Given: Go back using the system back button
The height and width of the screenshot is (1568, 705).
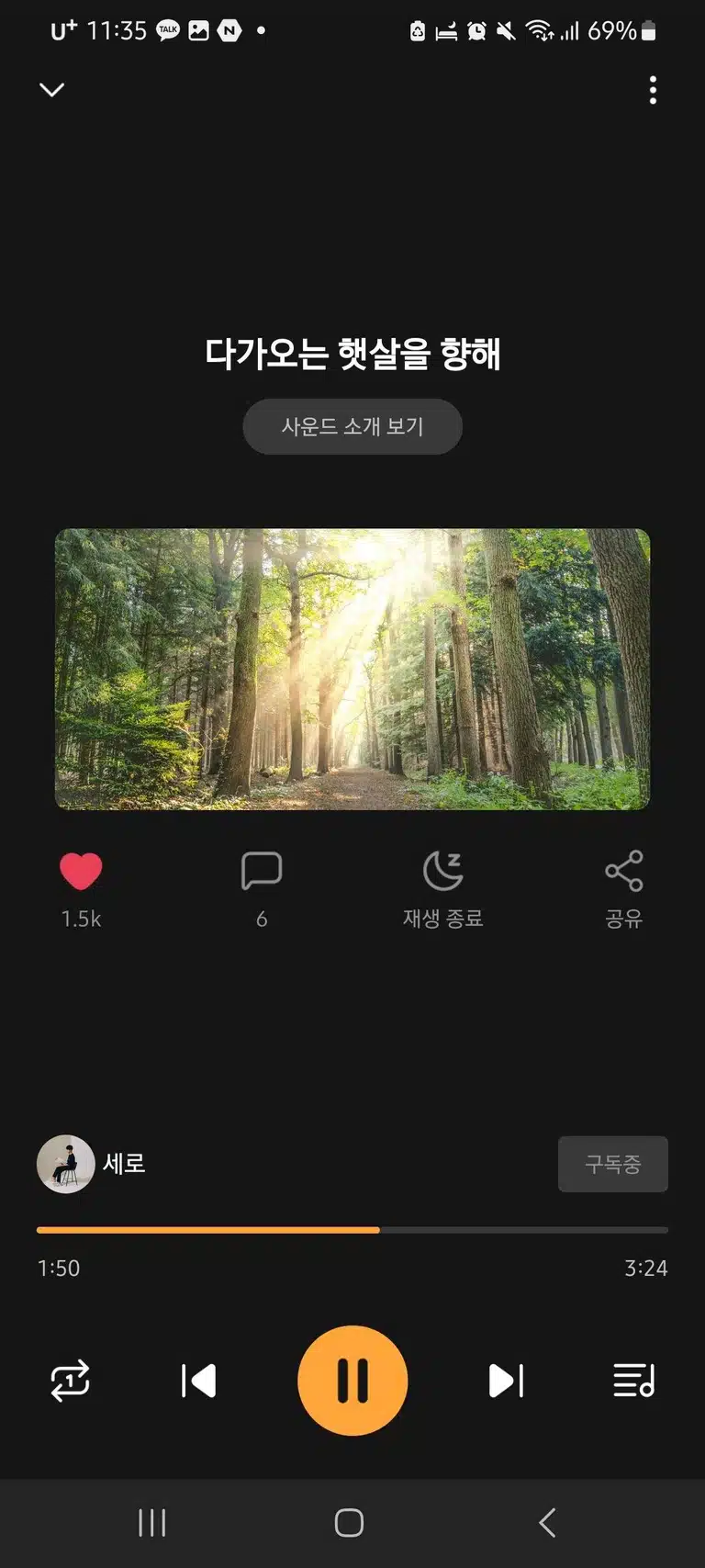Looking at the screenshot, I should pyautogui.click(x=547, y=1523).
